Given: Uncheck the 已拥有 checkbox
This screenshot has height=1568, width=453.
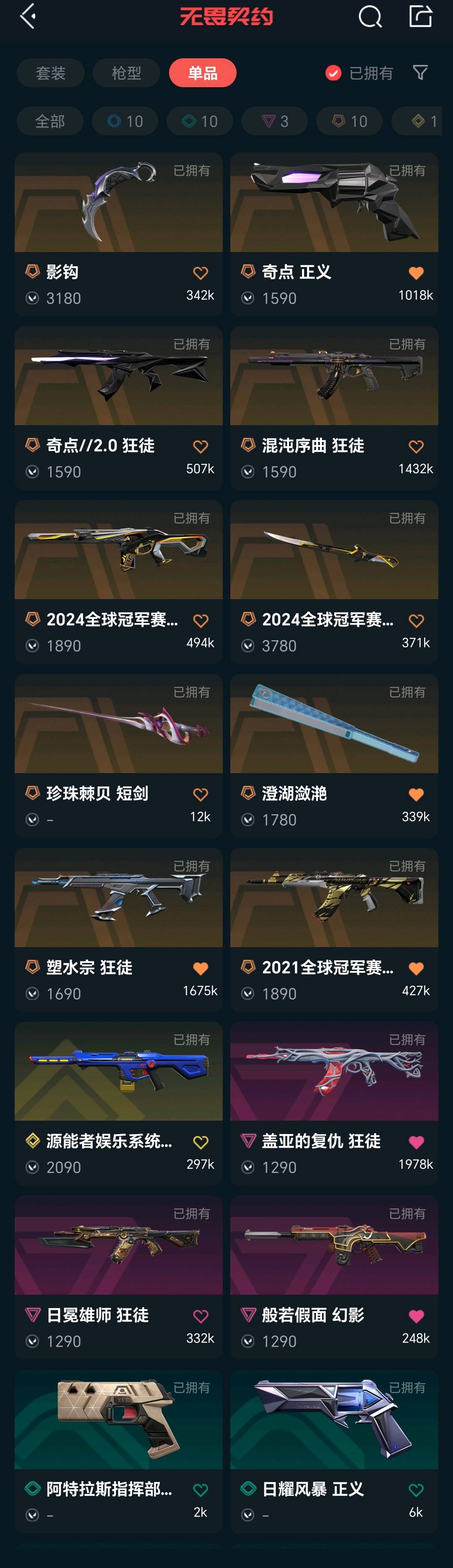Looking at the screenshot, I should click(333, 73).
